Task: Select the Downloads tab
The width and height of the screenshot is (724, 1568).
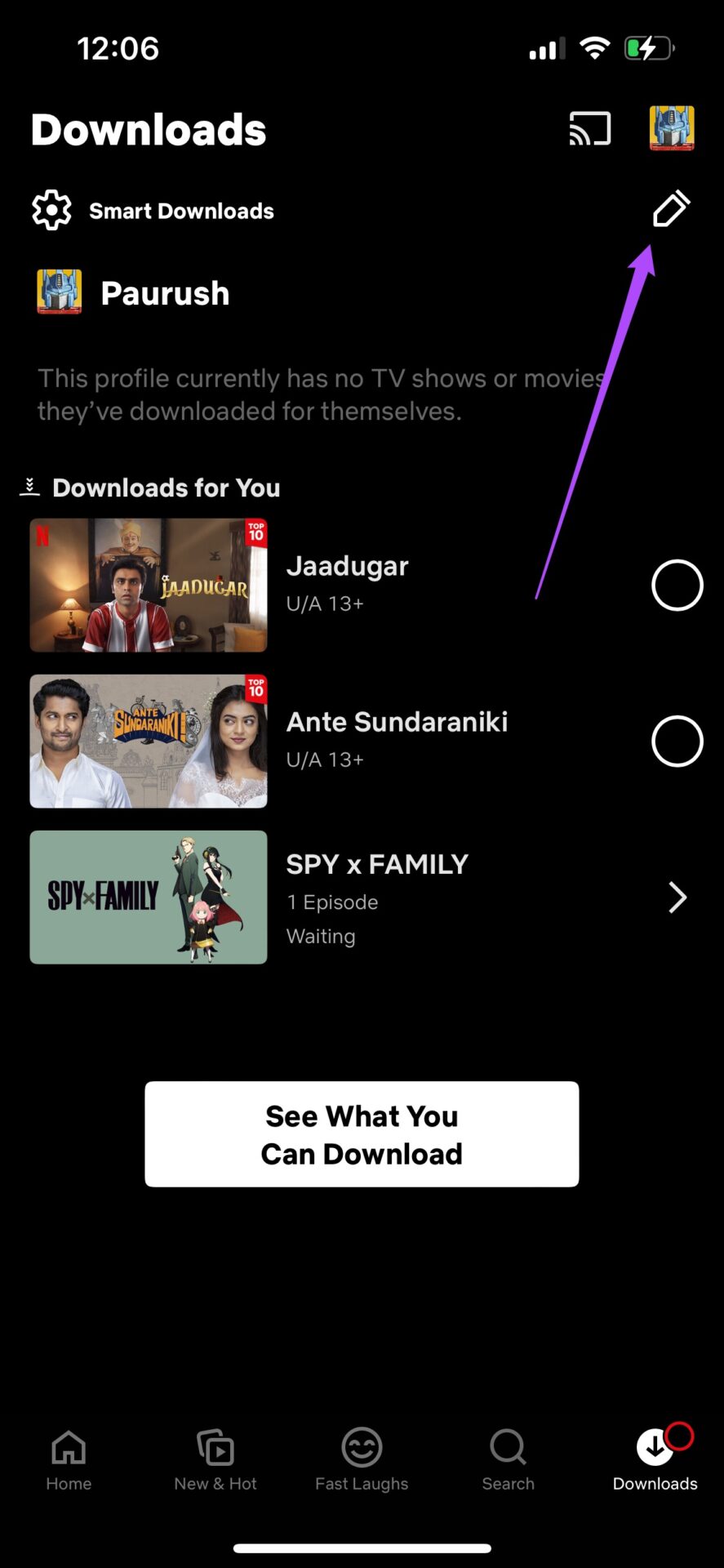Action: tap(655, 1460)
